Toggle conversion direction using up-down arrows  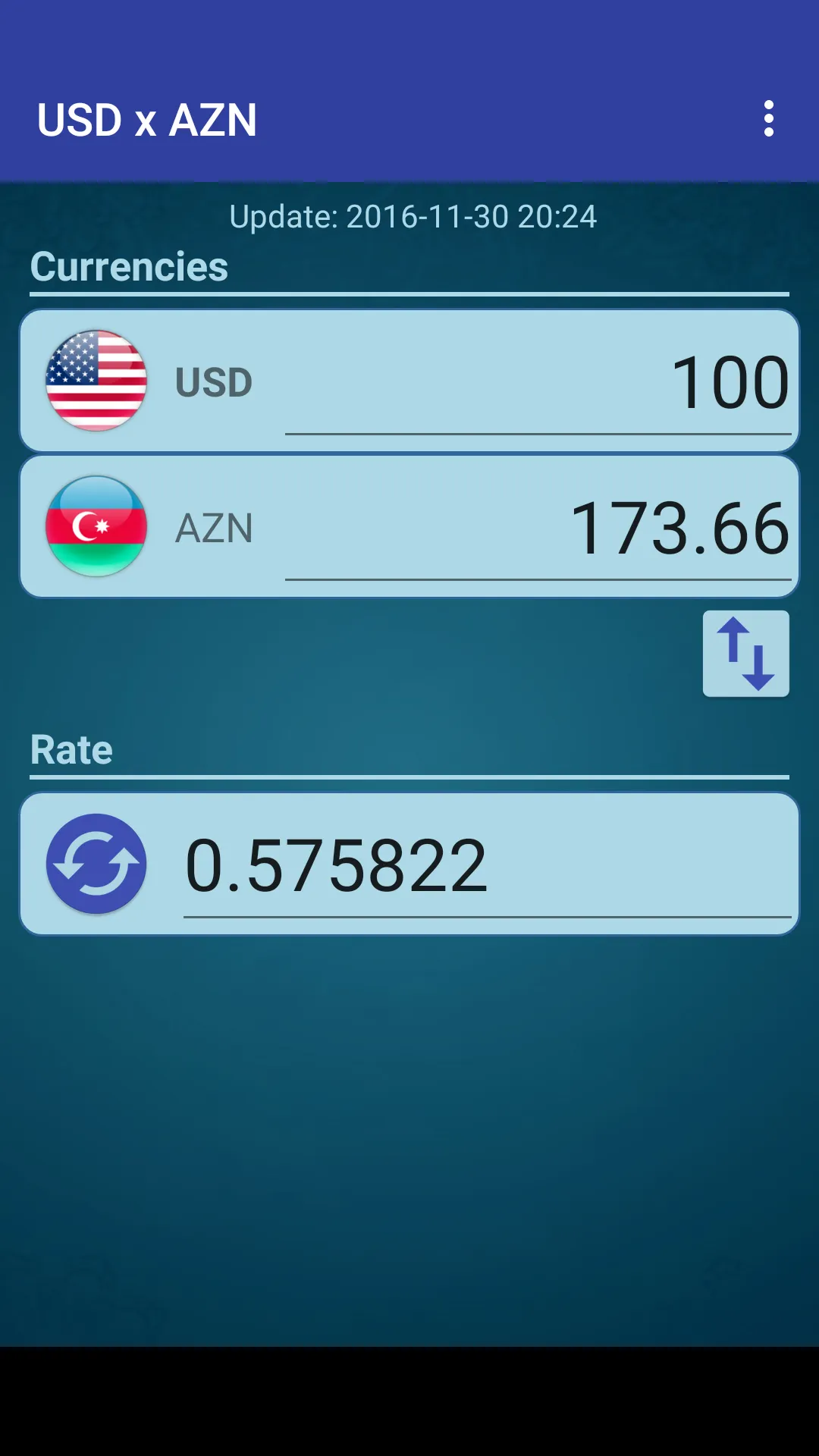745,654
